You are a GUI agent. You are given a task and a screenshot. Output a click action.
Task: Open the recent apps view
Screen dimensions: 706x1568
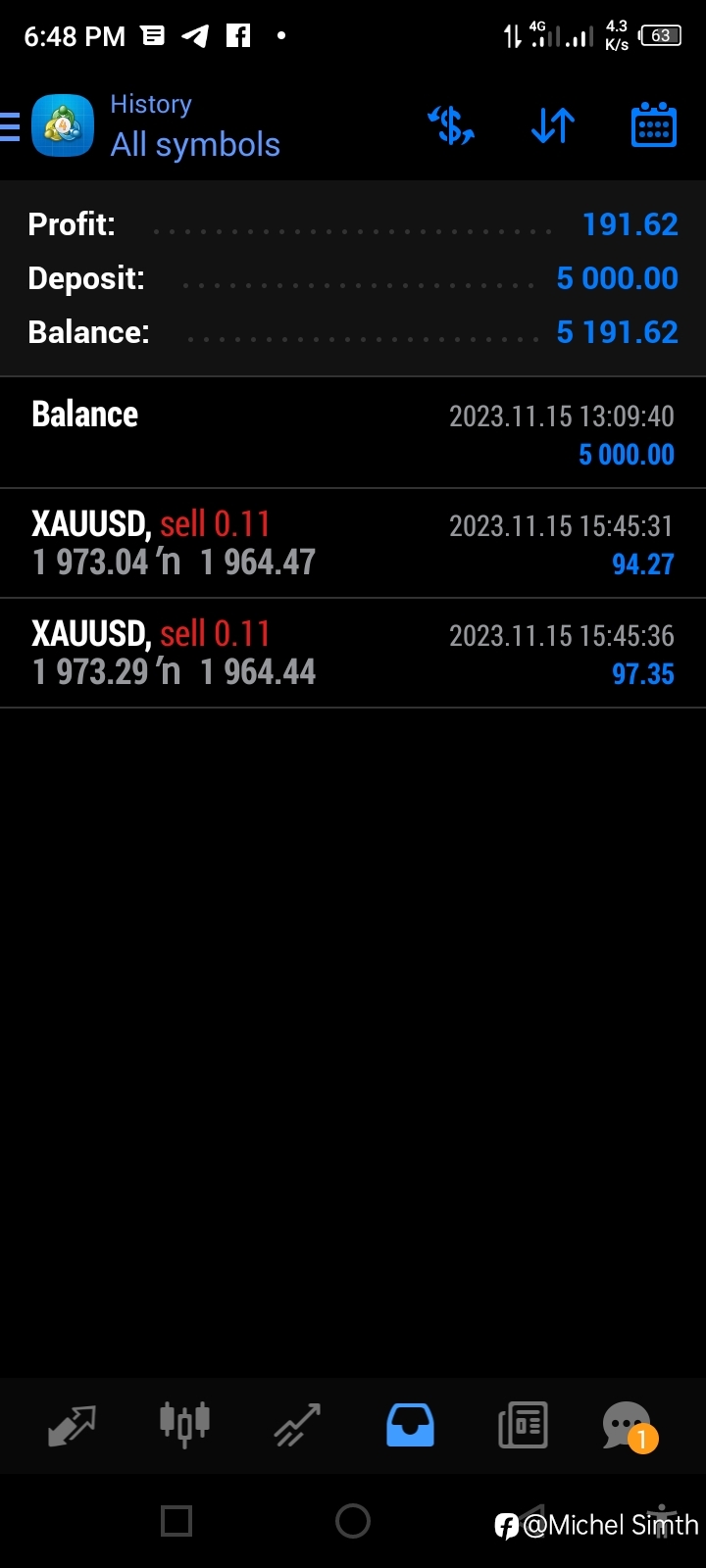[176, 1521]
